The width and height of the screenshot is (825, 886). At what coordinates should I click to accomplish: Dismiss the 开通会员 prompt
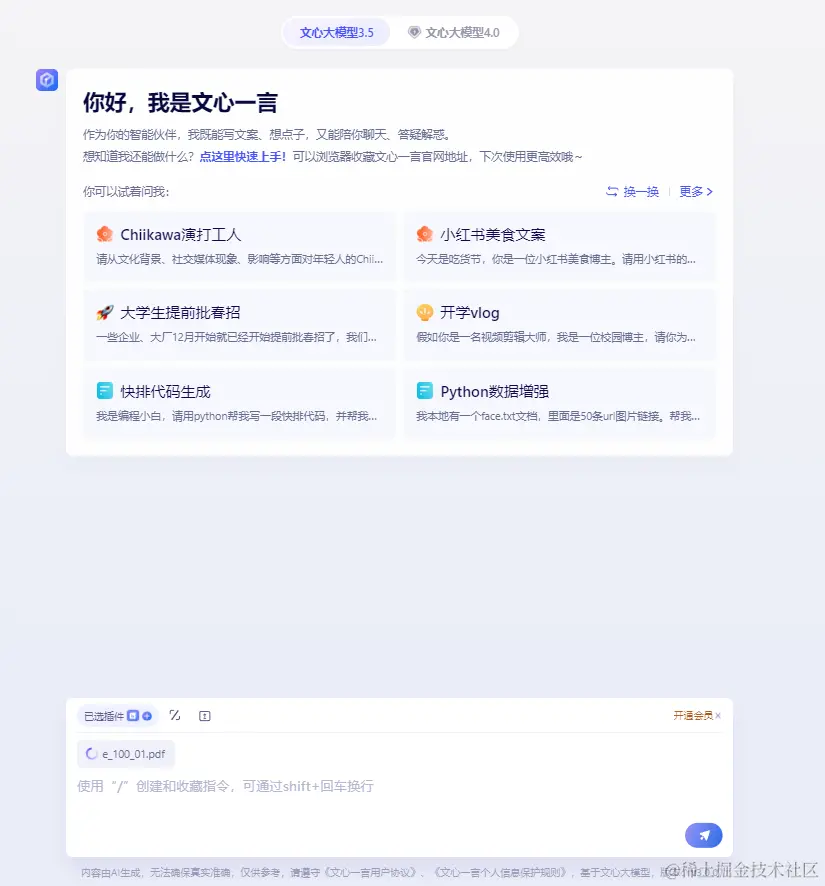click(x=718, y=716)
